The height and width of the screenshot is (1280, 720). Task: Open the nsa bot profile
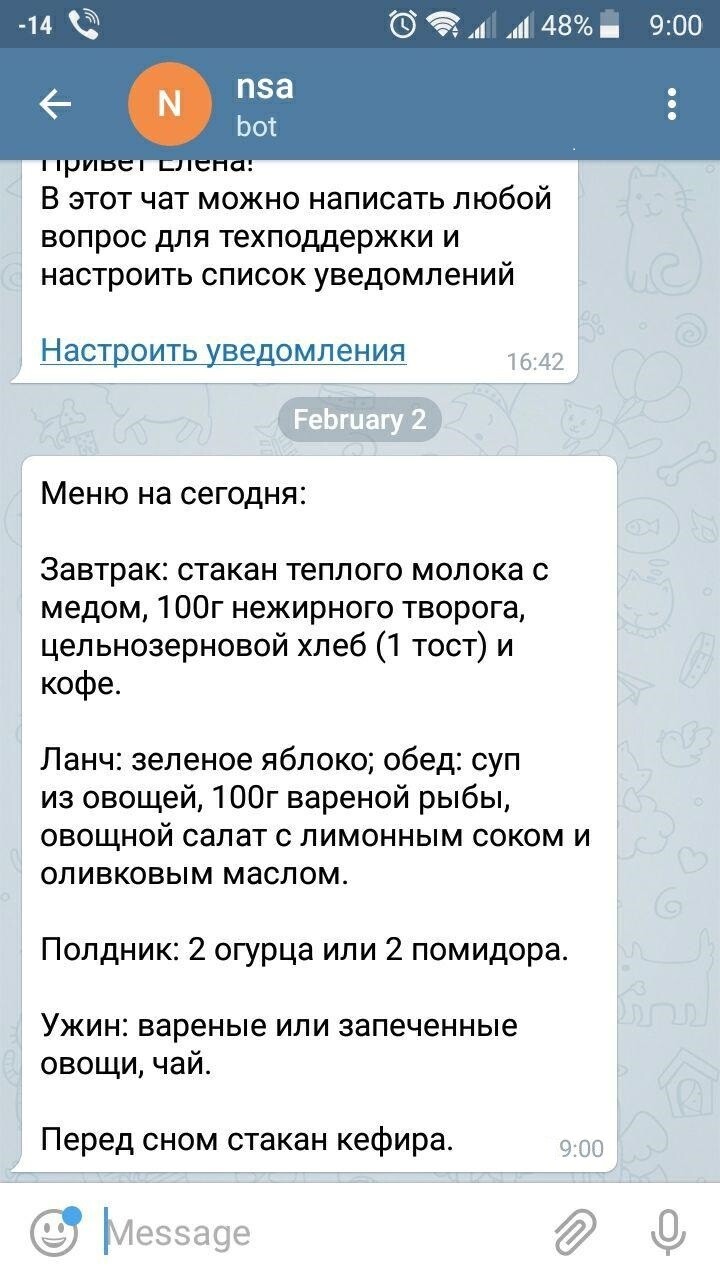pos(265,104)
